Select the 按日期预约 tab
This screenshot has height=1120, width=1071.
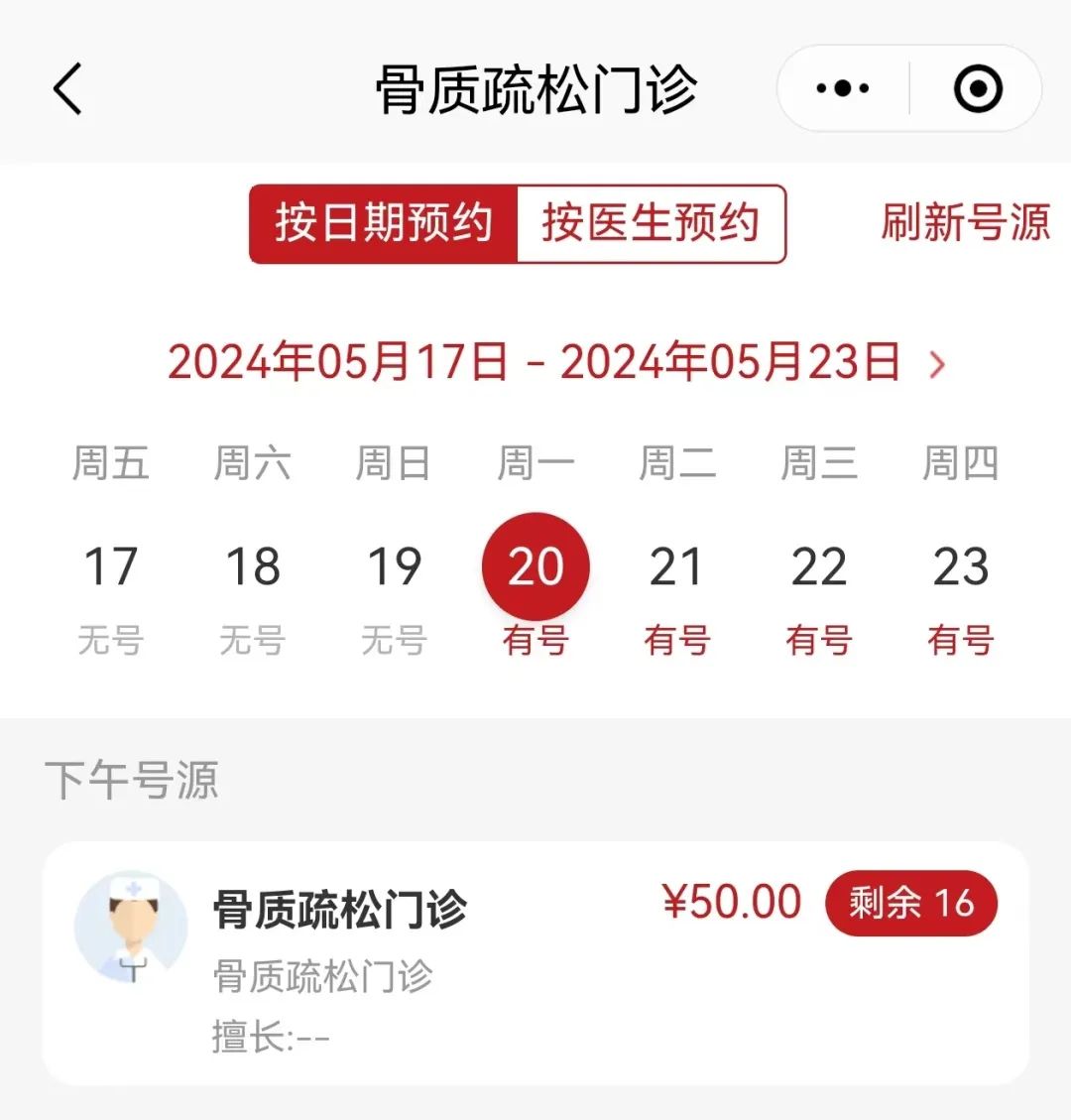(384, 223)
